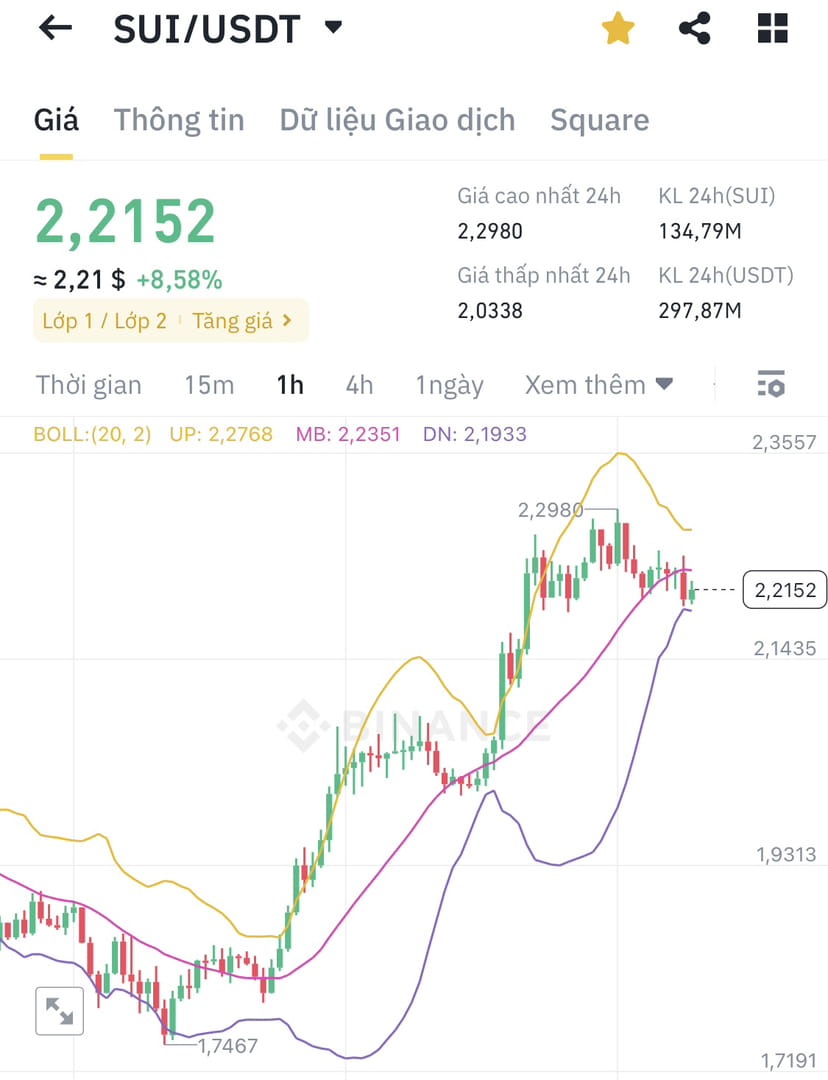Tap the dotted price line marker 2,2152

(x=786, y=590)
